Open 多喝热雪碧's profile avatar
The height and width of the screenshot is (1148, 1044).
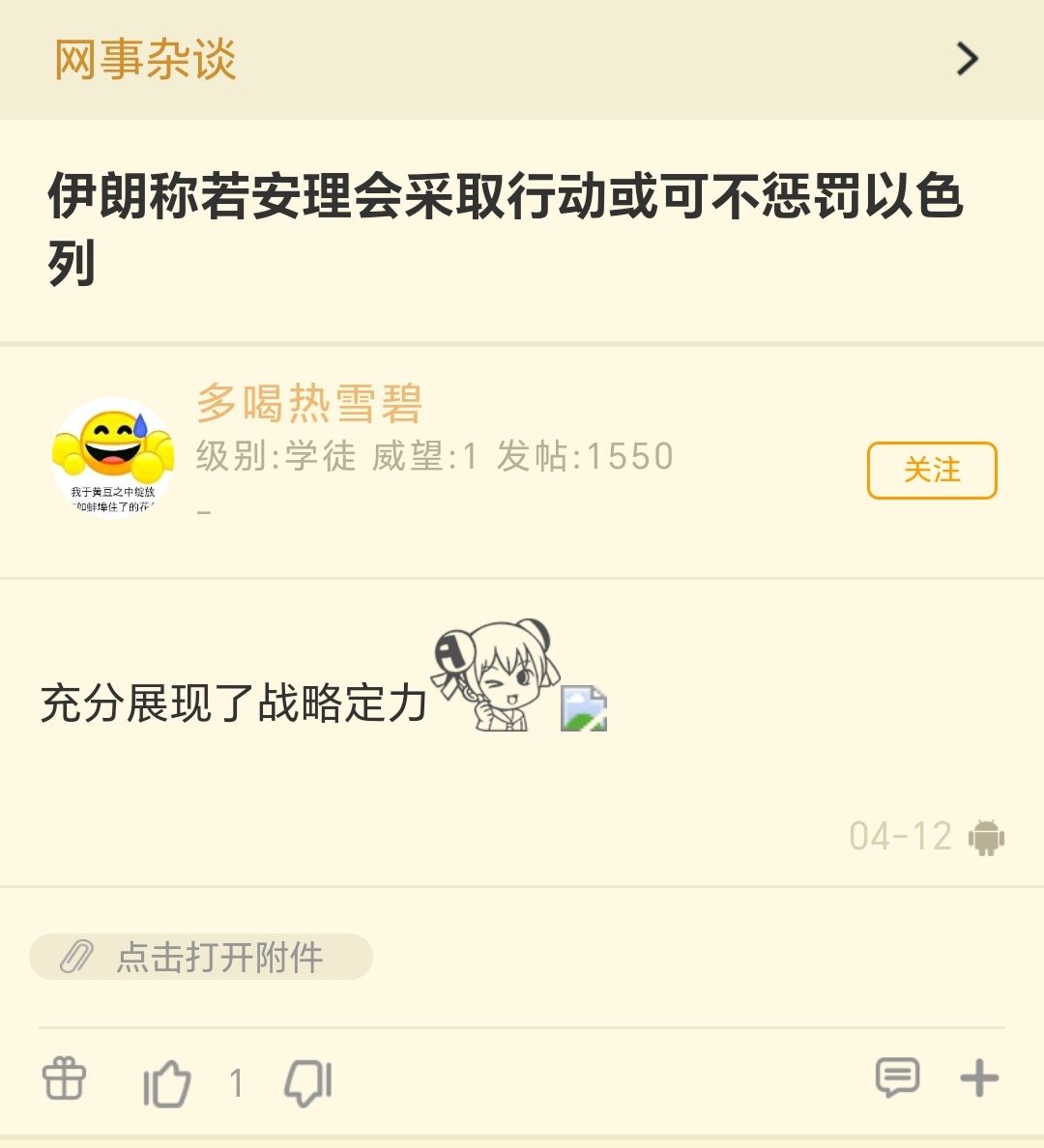[112, 456]
